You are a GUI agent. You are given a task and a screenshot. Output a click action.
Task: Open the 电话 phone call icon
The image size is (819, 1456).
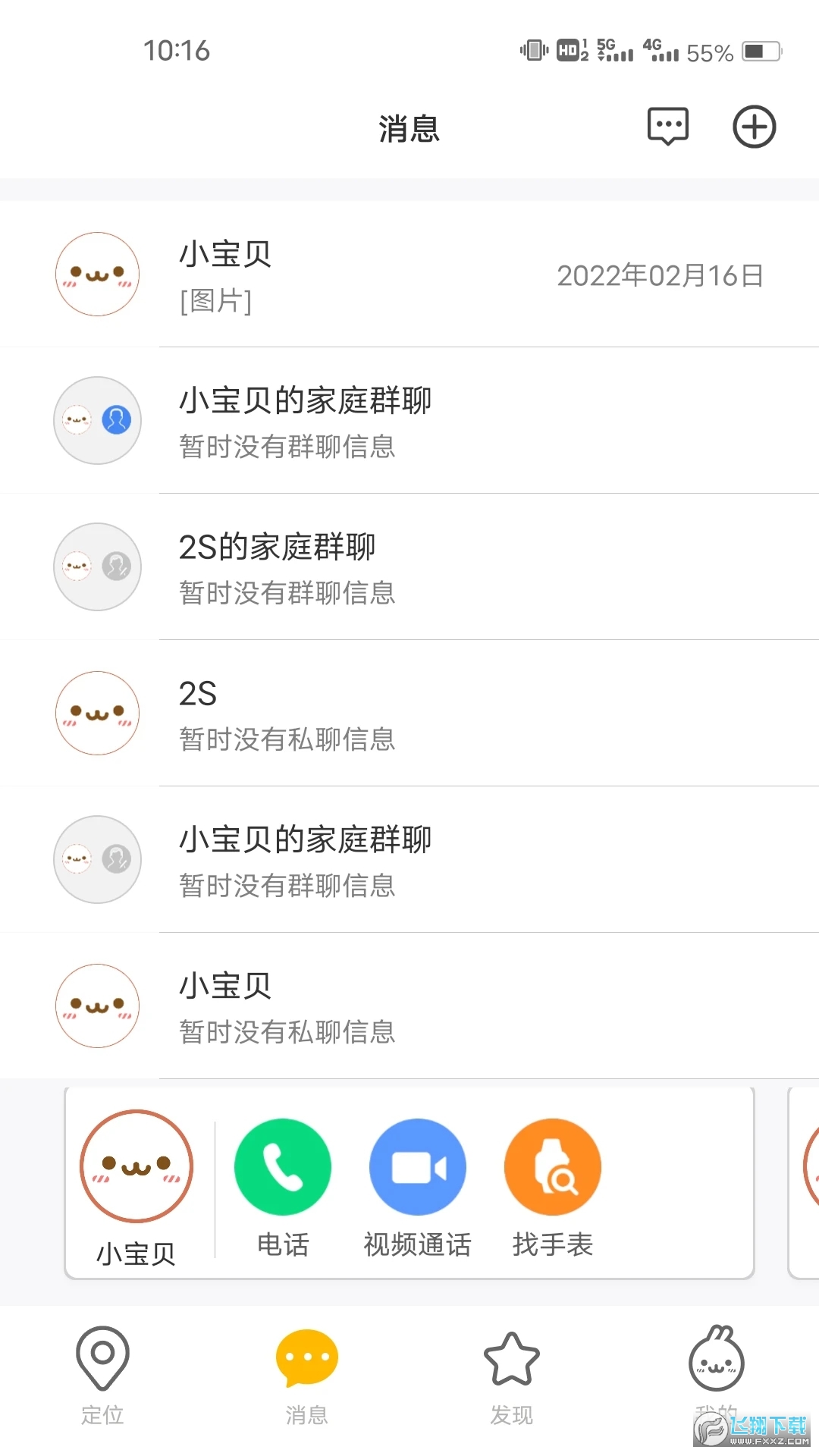pyautogui.click(x=283, y=1166)
